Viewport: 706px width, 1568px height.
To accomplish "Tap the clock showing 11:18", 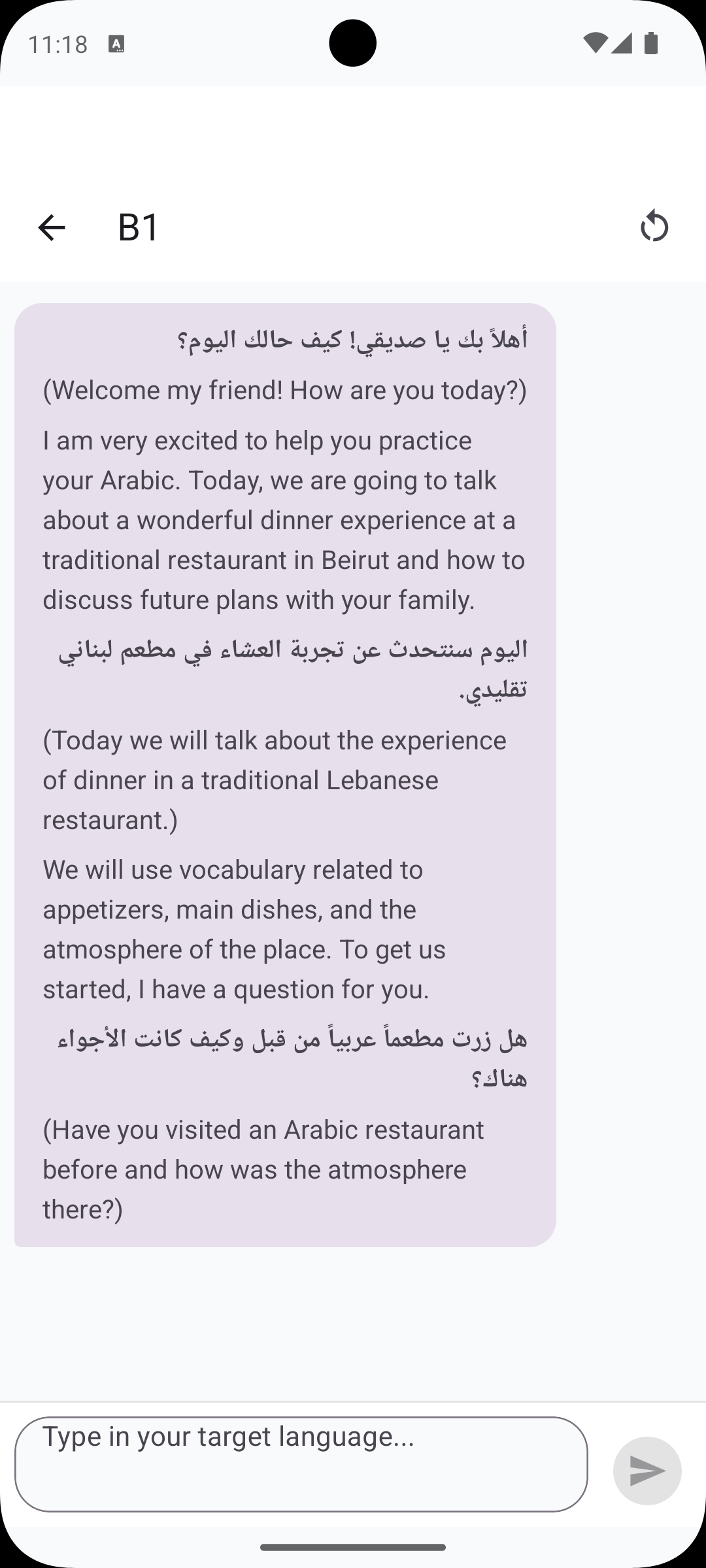I will (x=58, y=43).
